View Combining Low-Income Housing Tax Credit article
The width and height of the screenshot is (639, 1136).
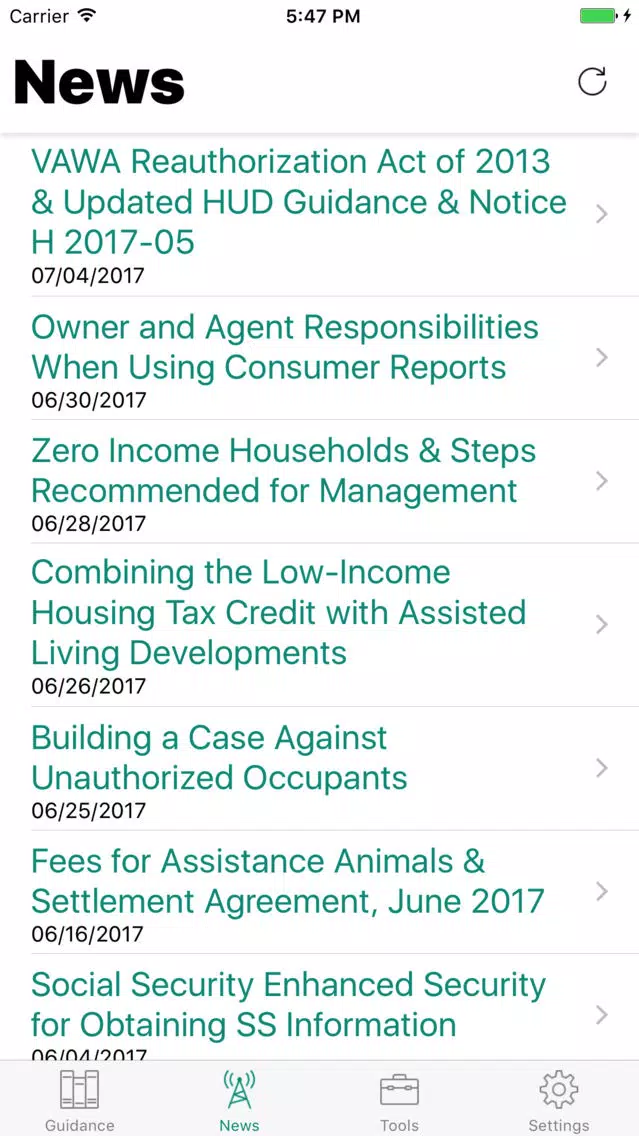point(320,625)
